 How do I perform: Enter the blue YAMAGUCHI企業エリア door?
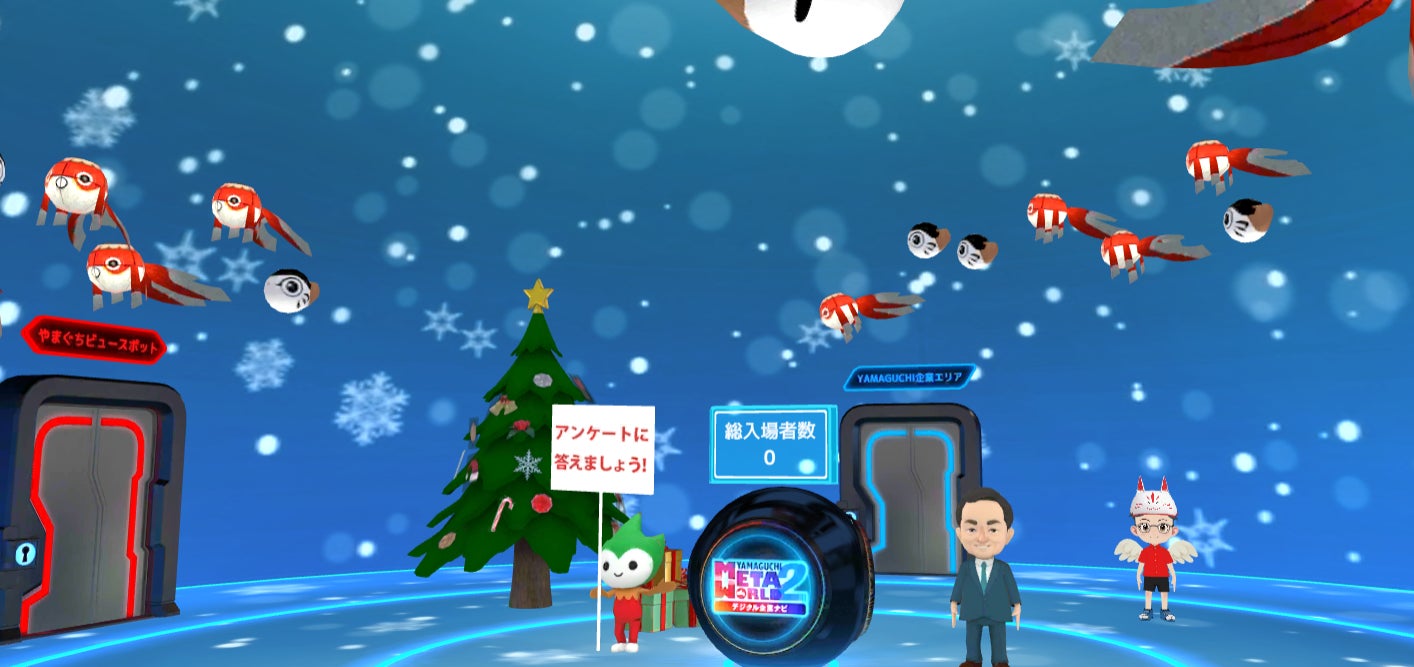(908, 489)
